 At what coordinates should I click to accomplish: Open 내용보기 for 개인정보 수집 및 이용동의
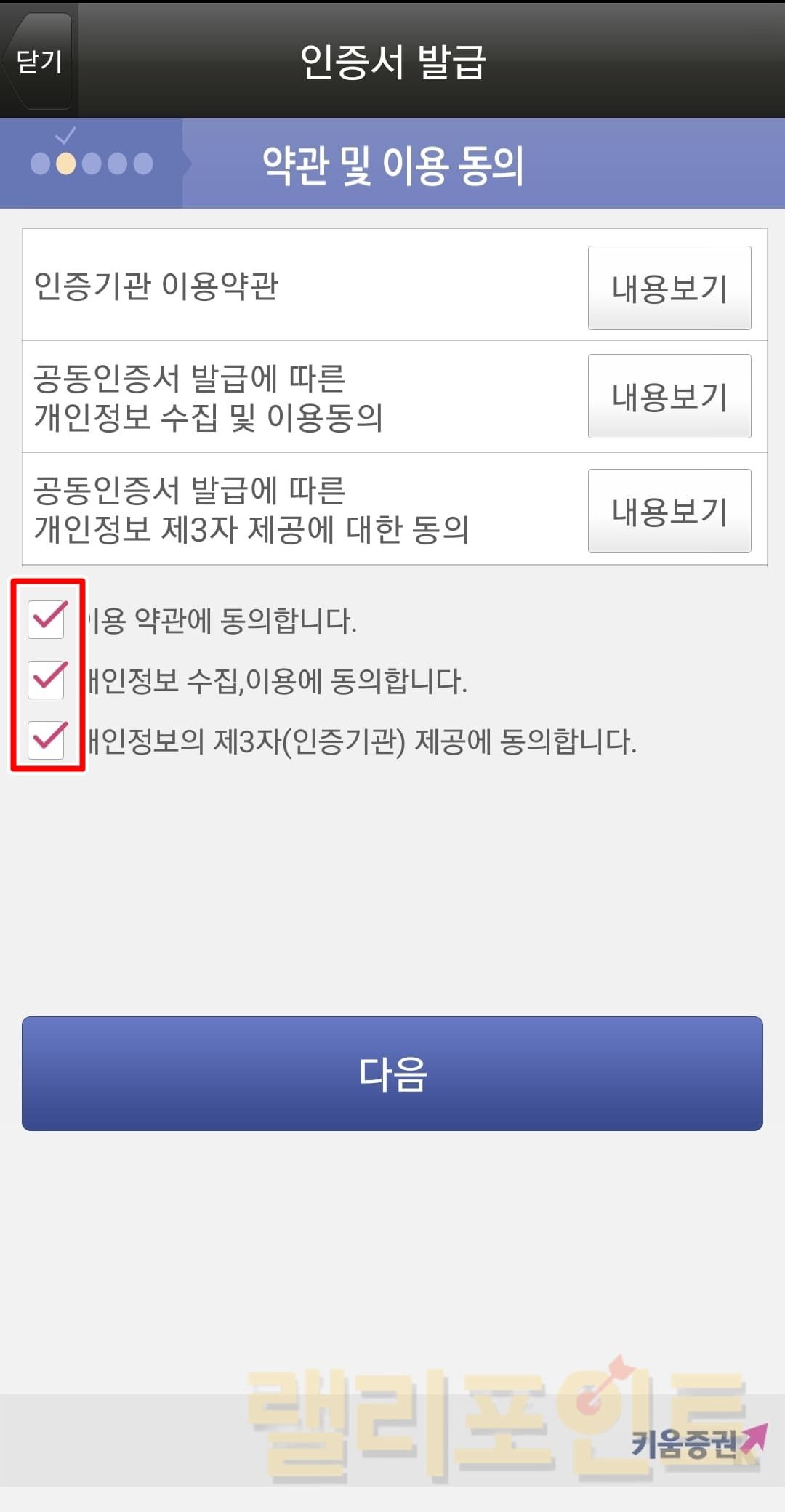coord(669,396)
